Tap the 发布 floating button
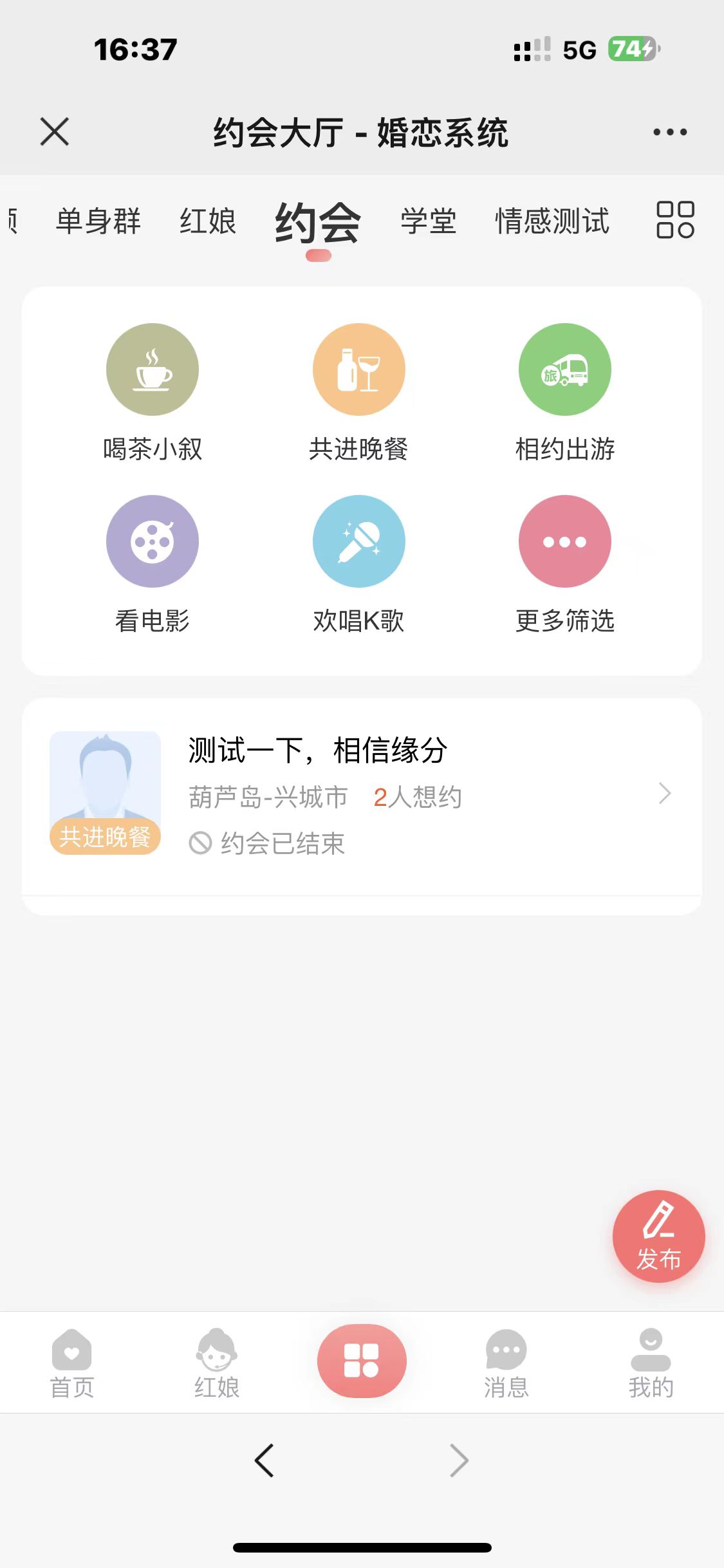The width and height of the screenshot is (724, 1568). click(x=658, y=1237)
